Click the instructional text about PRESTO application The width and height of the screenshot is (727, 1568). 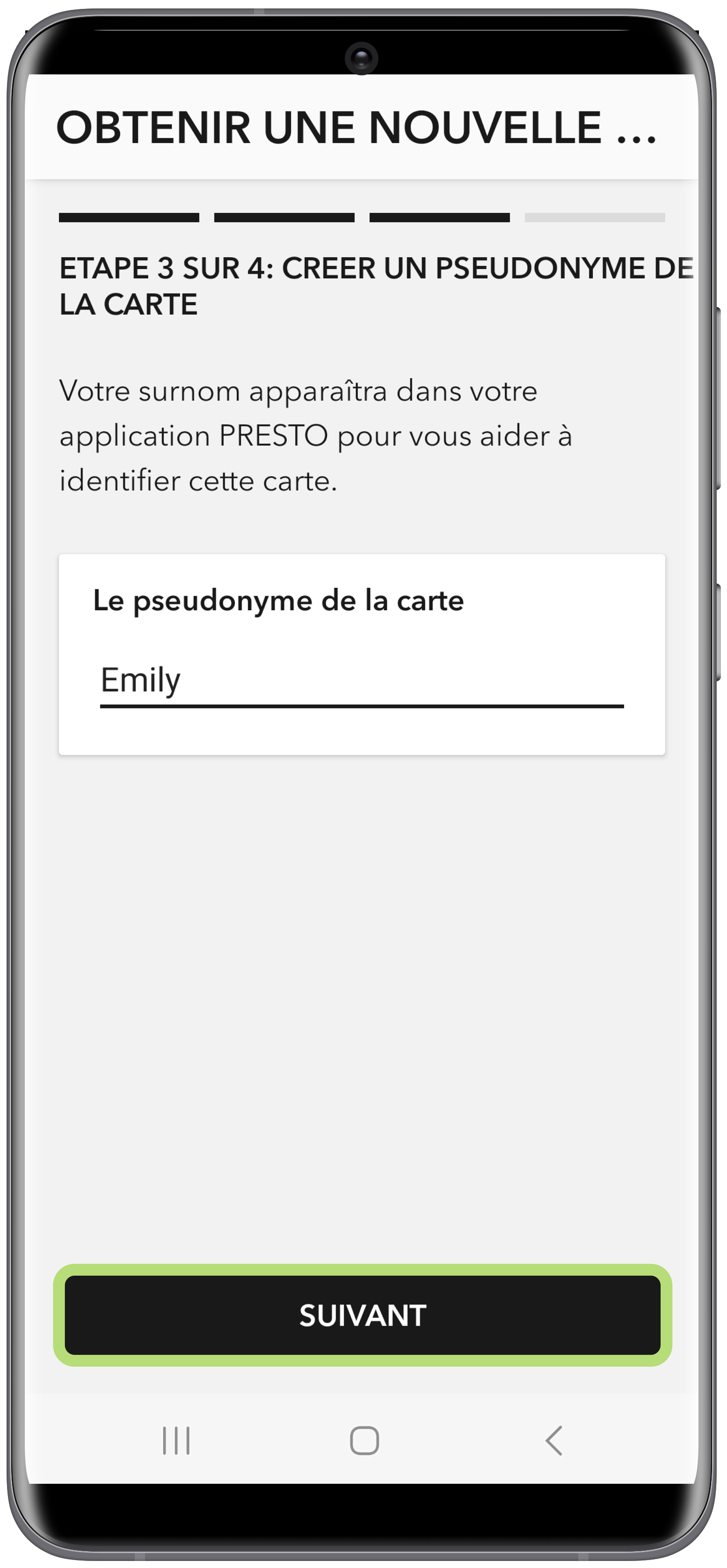(316, 435)
